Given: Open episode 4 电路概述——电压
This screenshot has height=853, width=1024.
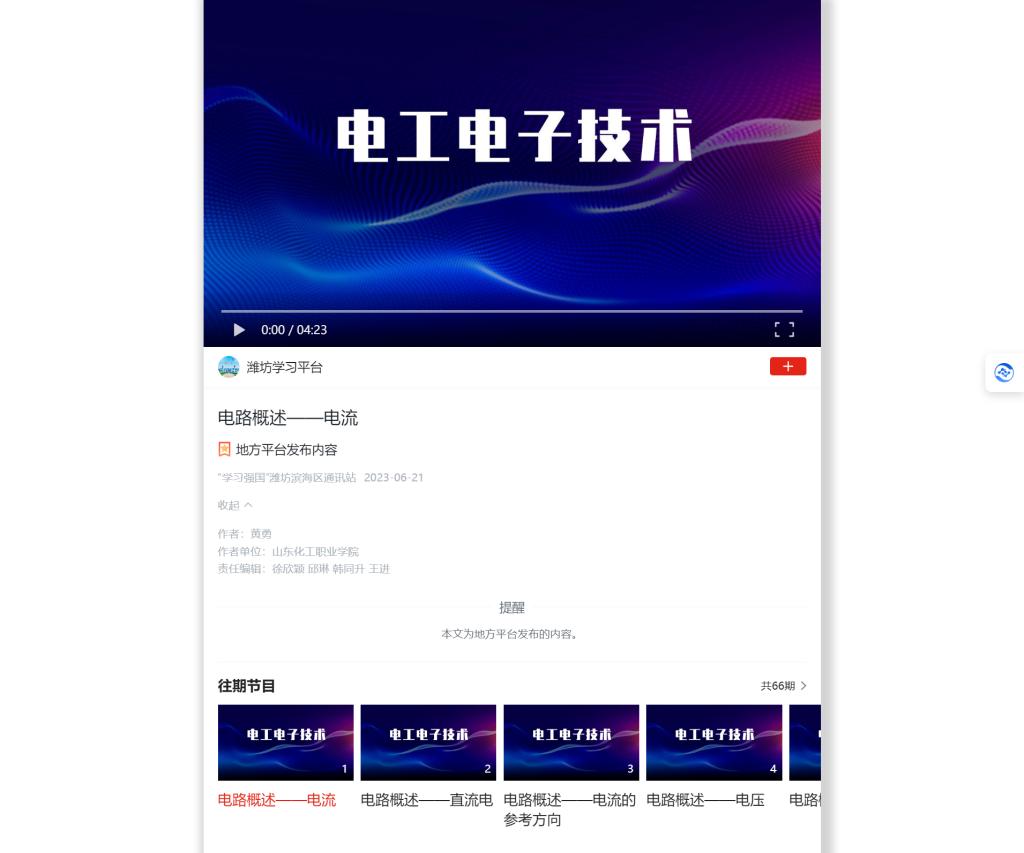Looking at the screenshot, I should tap(713, 742).
